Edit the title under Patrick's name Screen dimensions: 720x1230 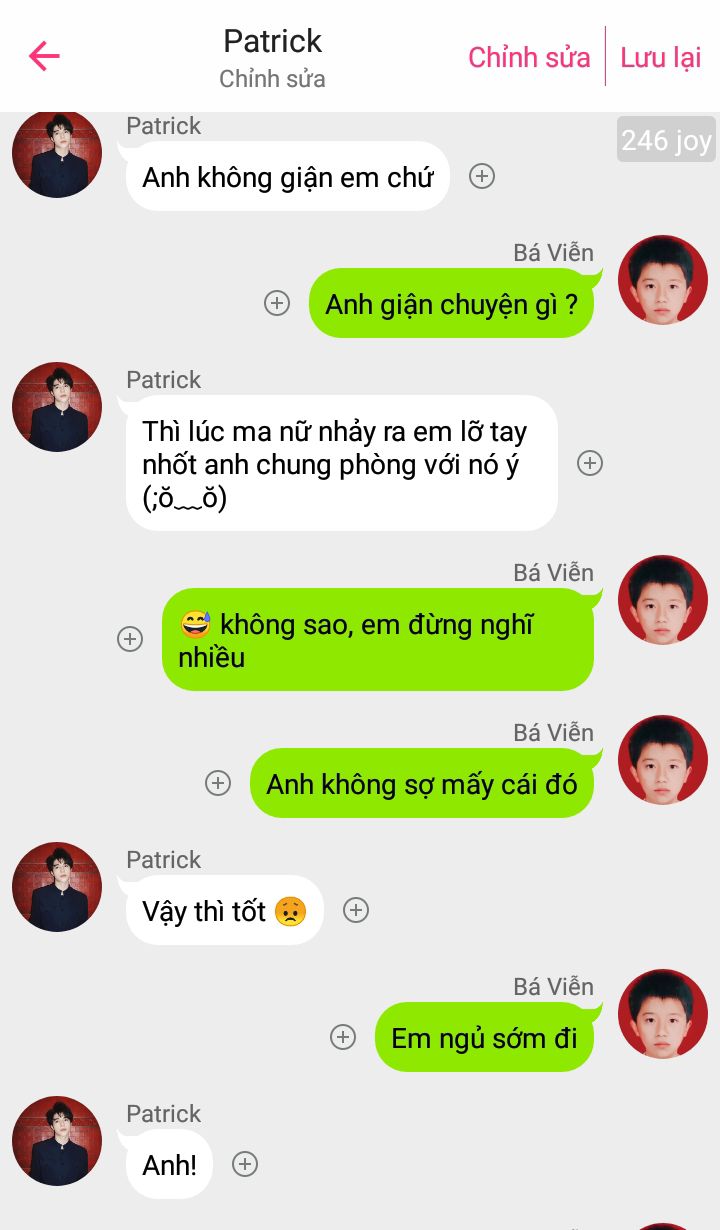coord(272,79)
